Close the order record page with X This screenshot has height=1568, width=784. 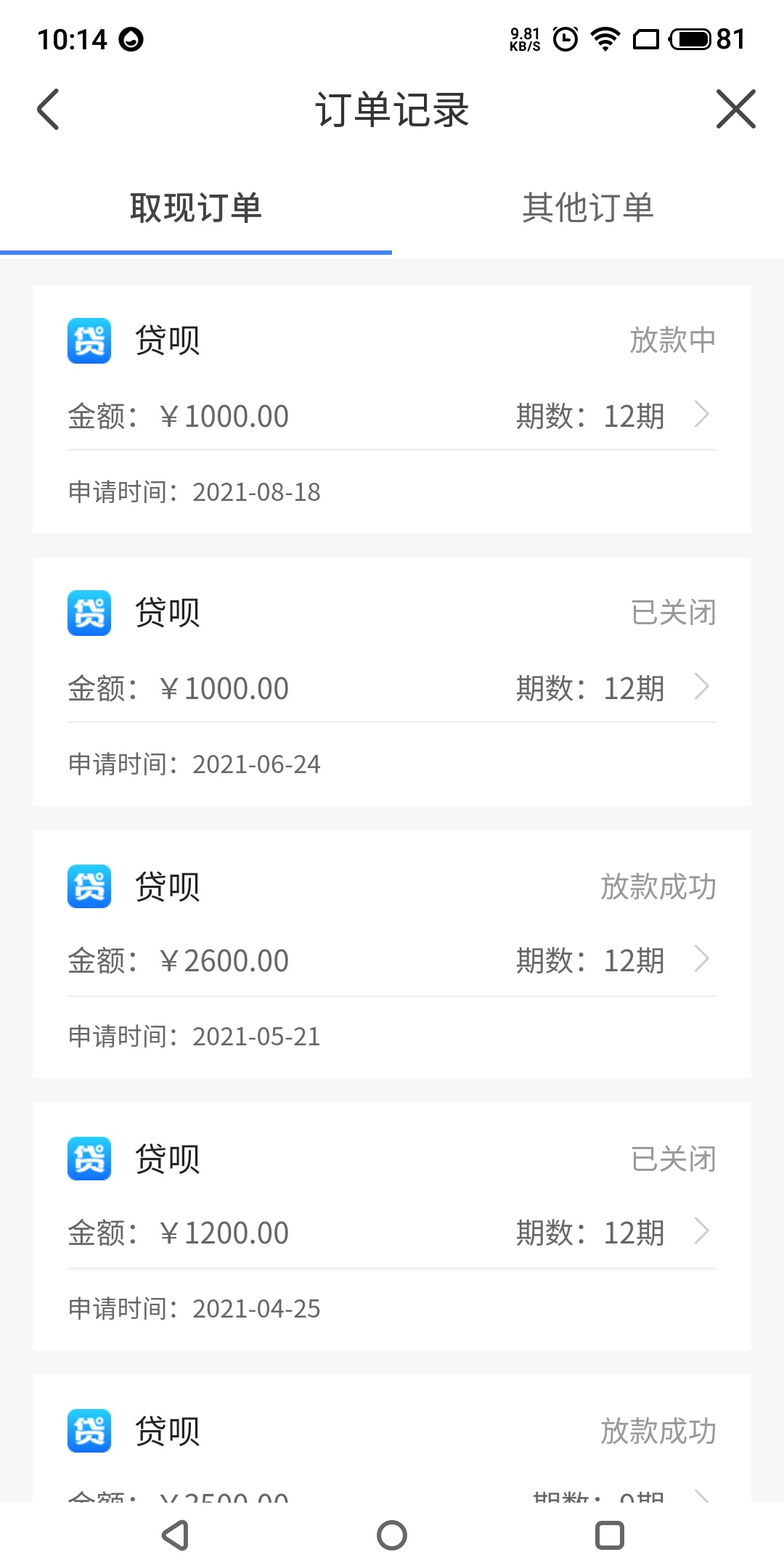coord(736,110)
